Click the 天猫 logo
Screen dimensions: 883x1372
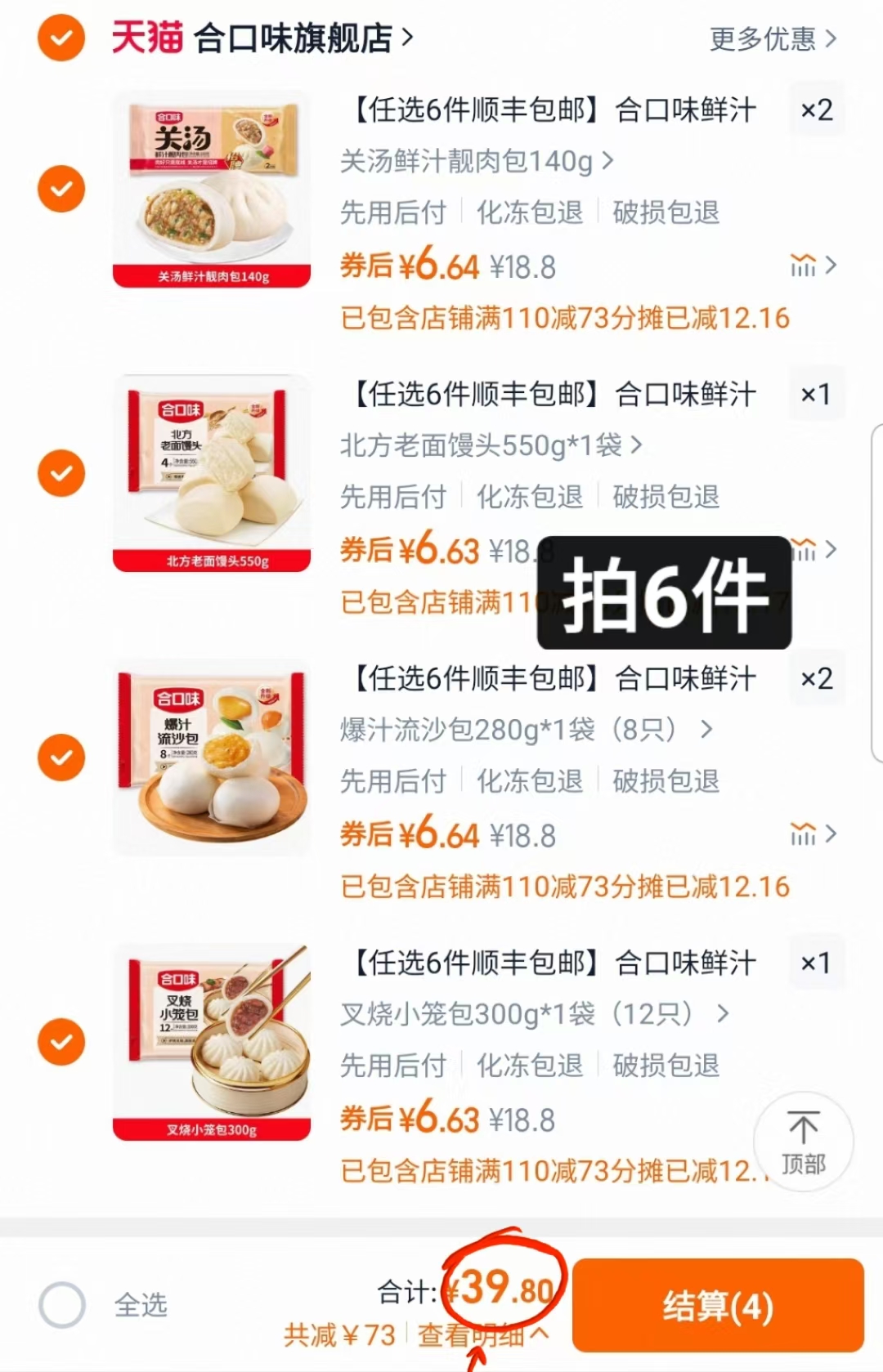click(147, 38)
